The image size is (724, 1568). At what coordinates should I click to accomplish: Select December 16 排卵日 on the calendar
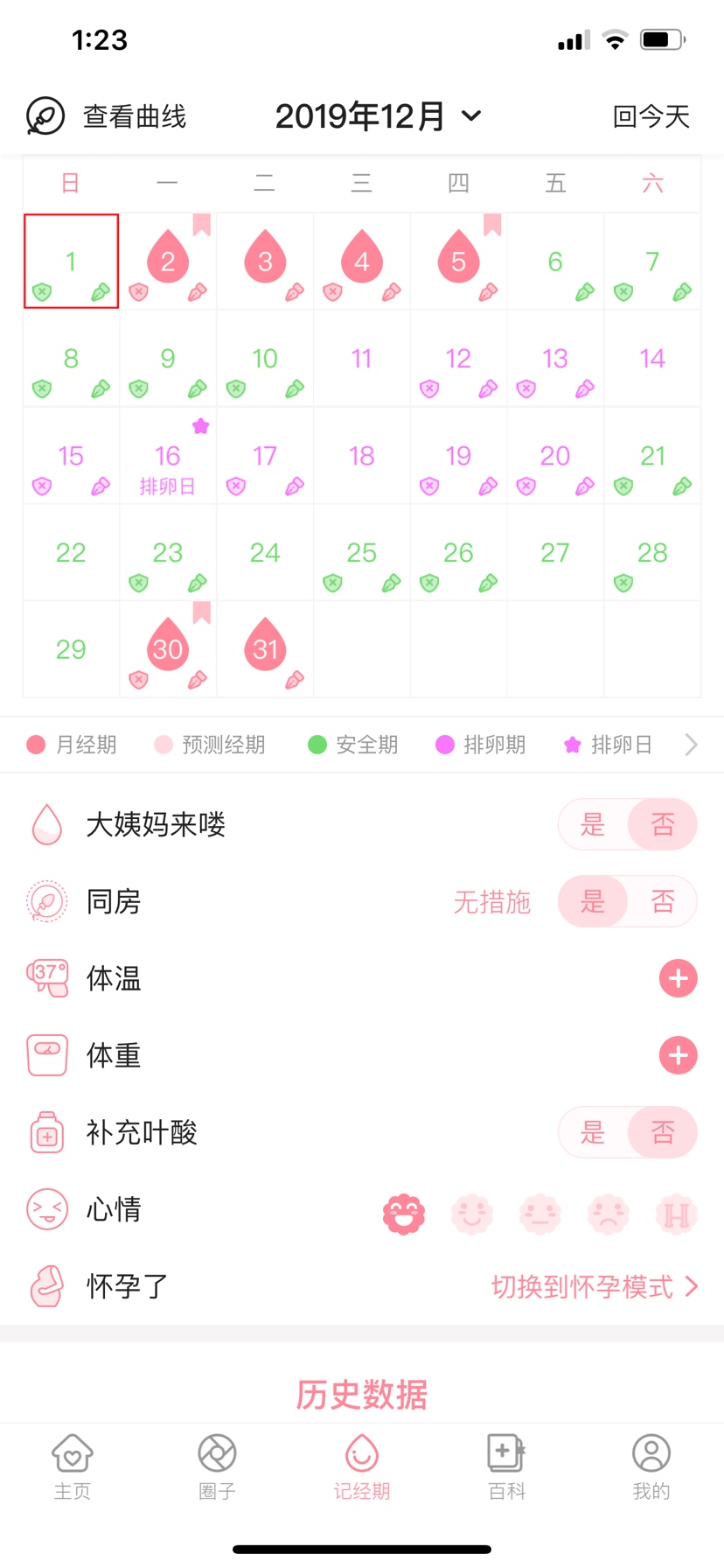tap(168, 456)
